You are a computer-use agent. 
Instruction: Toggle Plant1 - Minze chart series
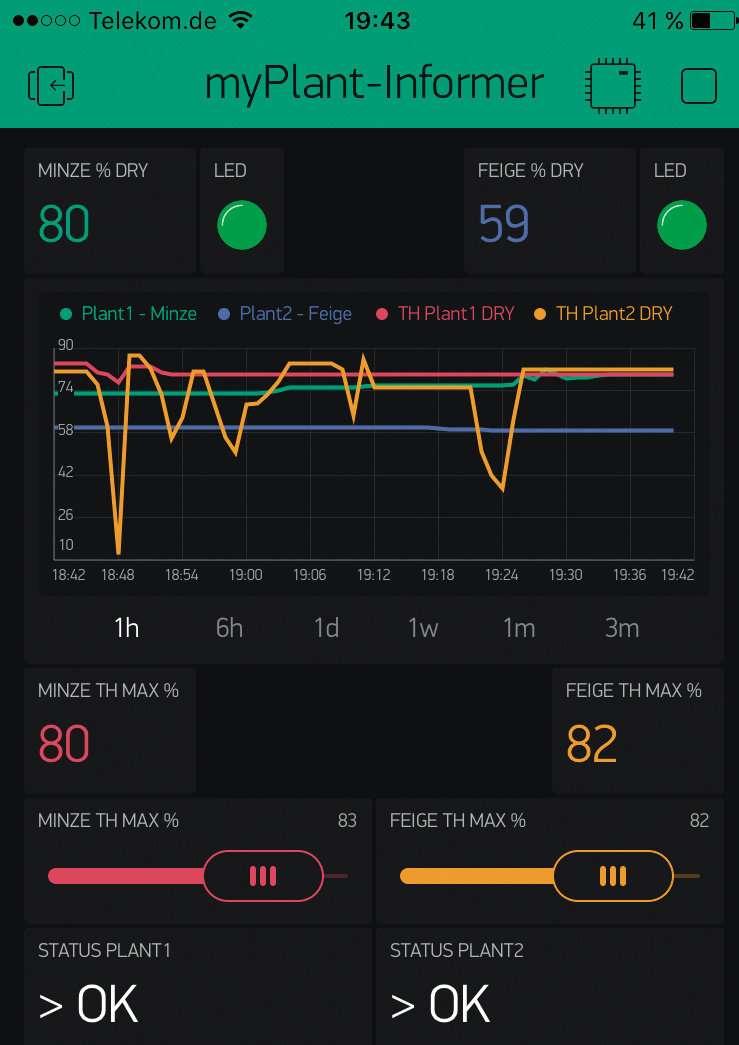129,314
